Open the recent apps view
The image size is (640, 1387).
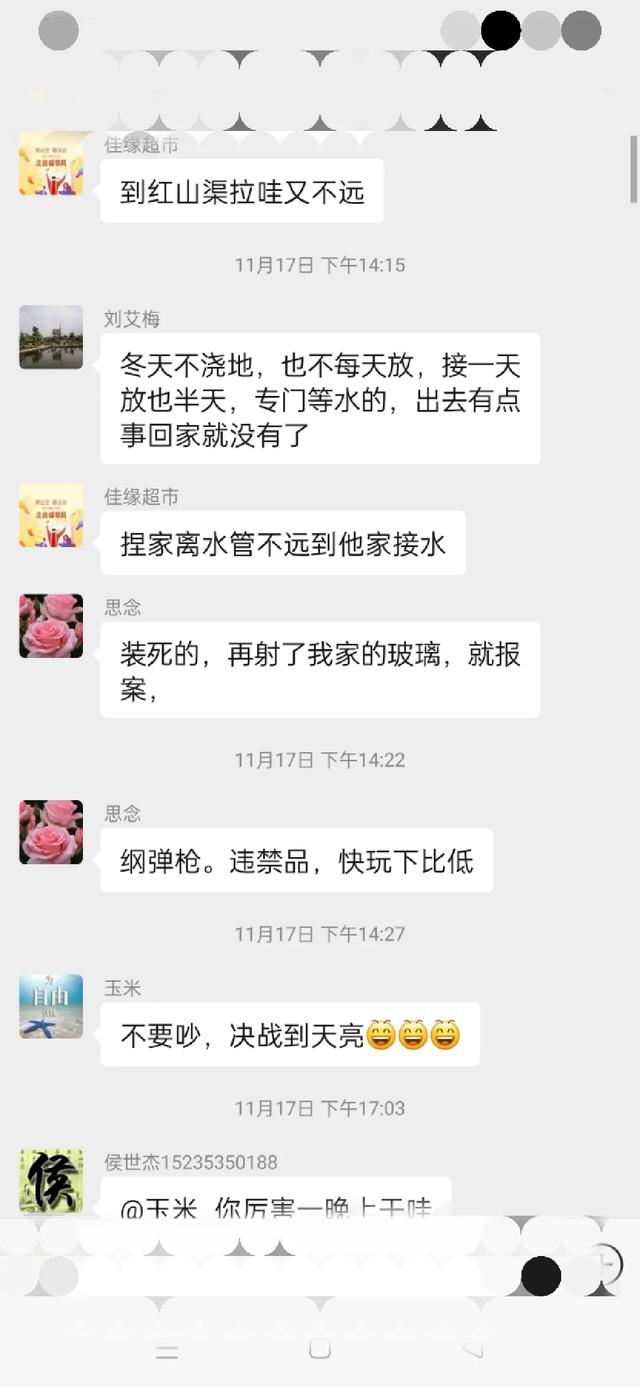[167, 1352]
